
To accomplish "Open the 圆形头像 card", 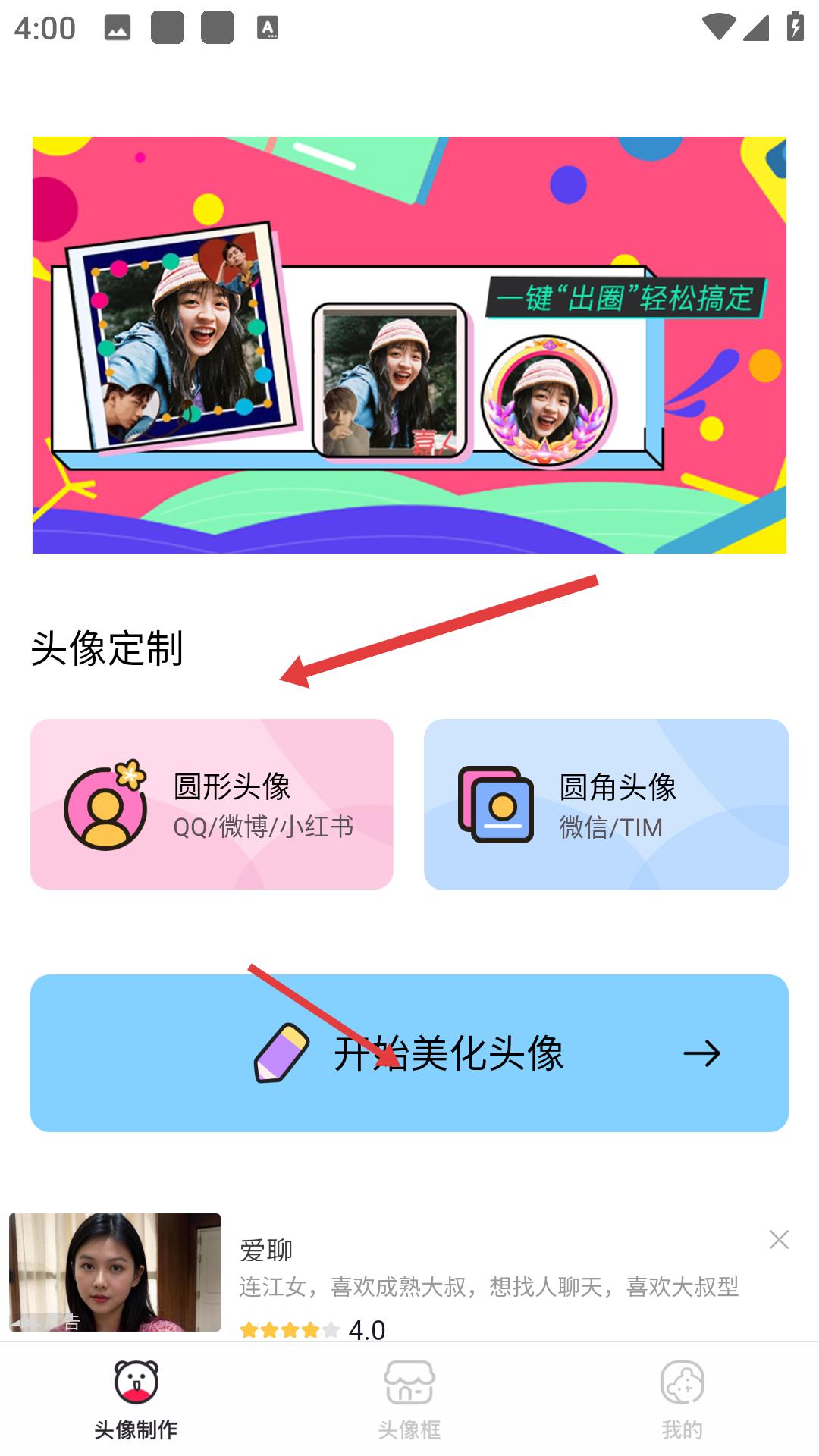I will click(212, 804).
